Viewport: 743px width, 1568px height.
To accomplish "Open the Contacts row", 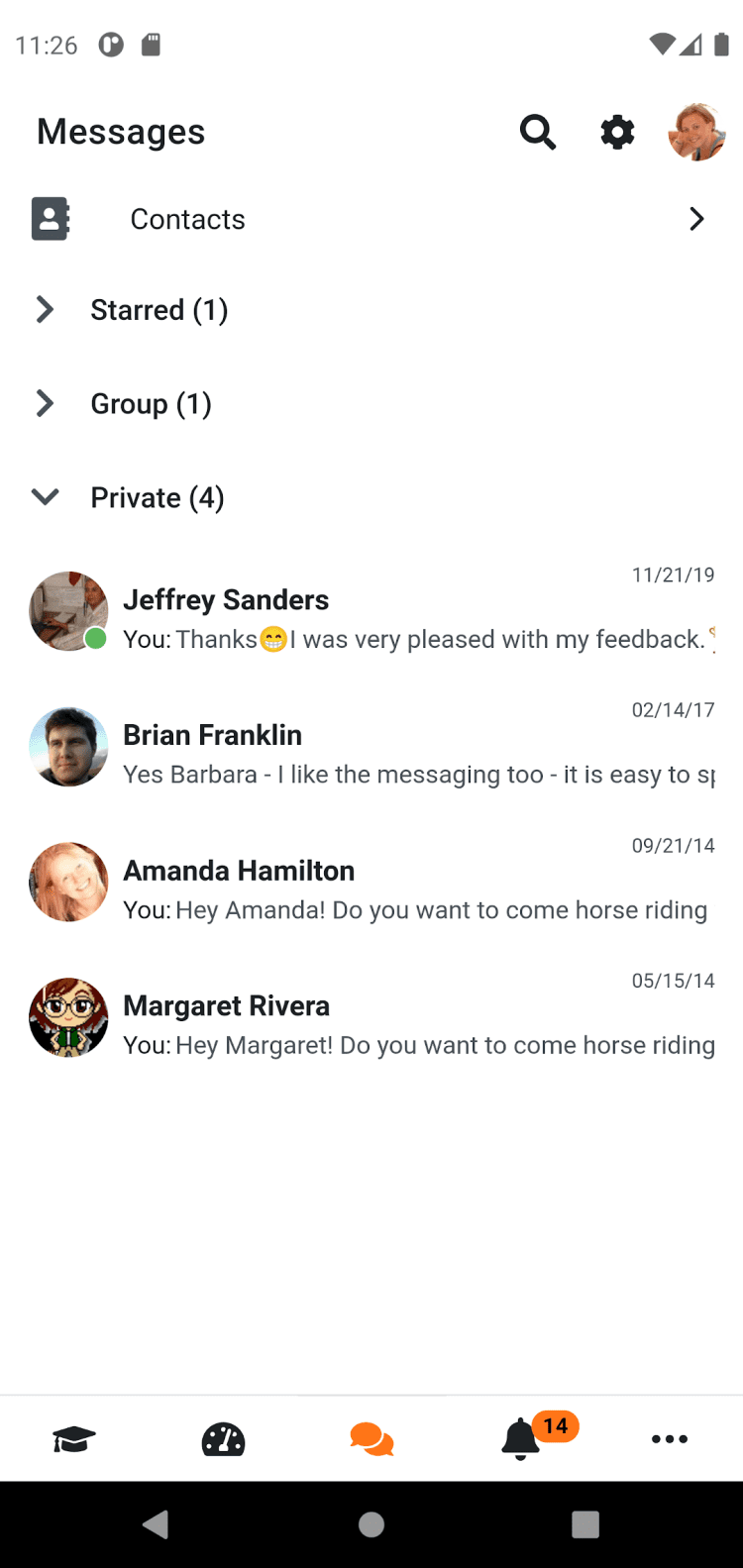I will tap(371, 219).
